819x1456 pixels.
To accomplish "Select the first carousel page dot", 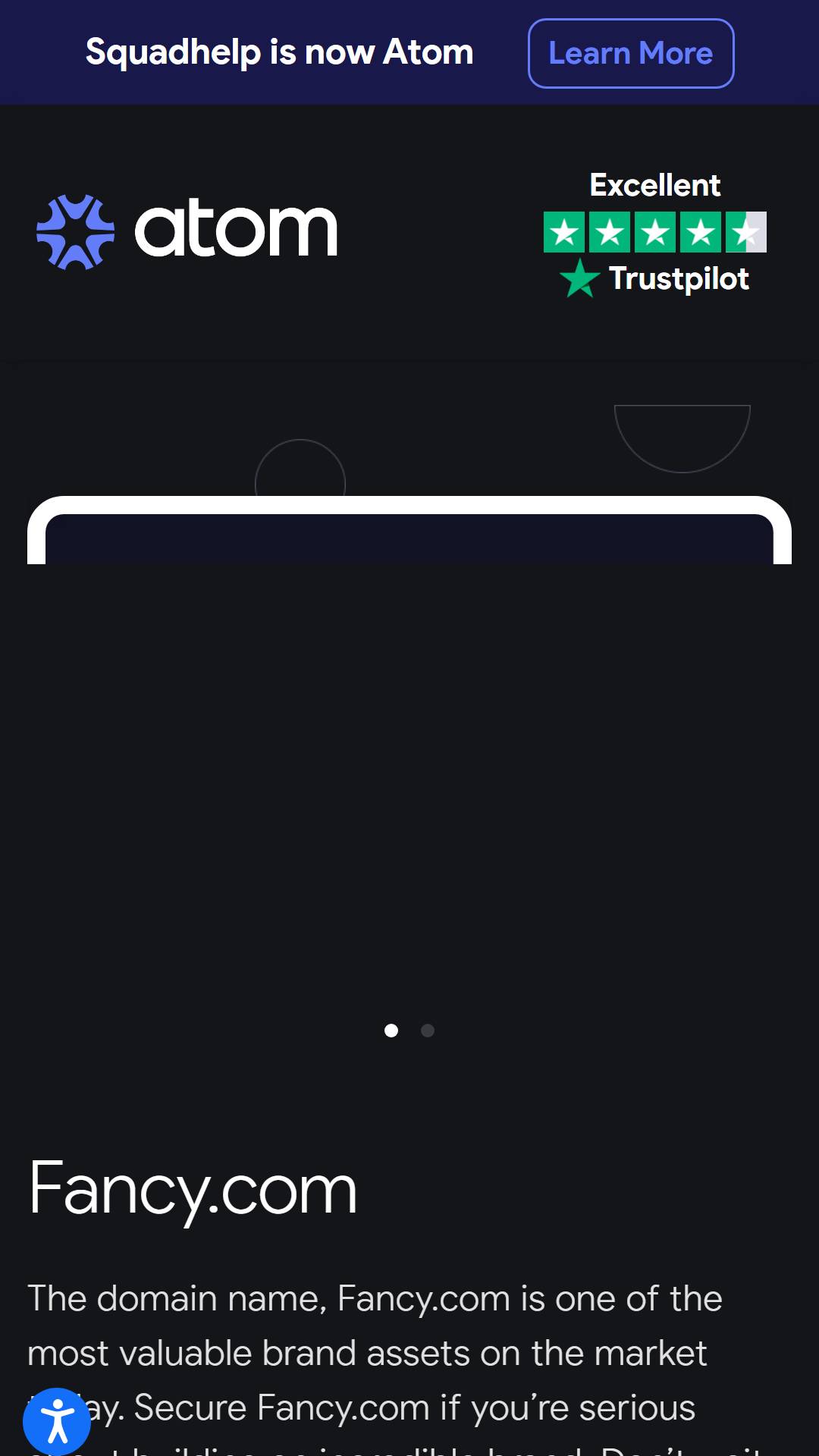I will [x=391, y=1031].
